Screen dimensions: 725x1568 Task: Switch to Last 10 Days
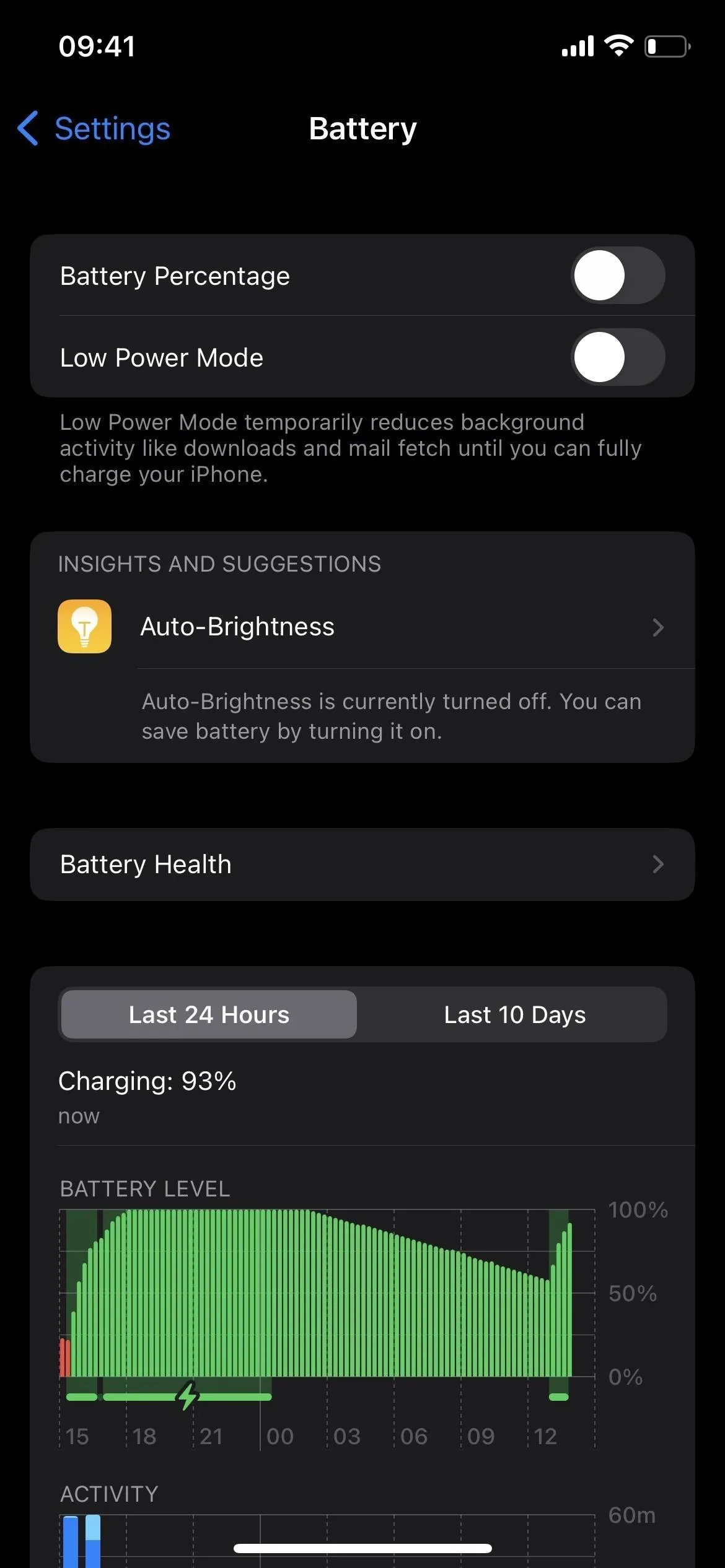click(x=514, y=1014)
